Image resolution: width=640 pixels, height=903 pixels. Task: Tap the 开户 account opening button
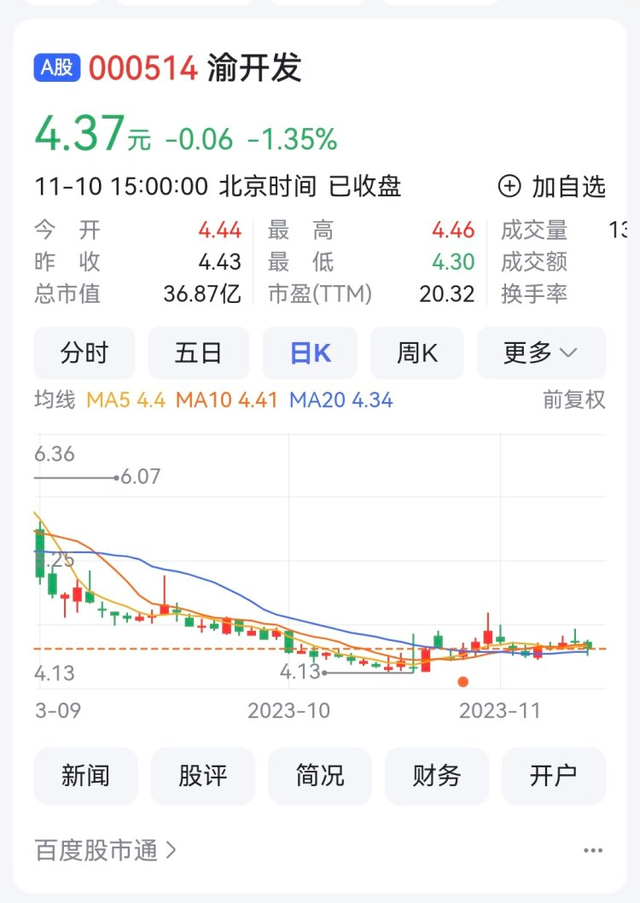[x=554, y=776]
